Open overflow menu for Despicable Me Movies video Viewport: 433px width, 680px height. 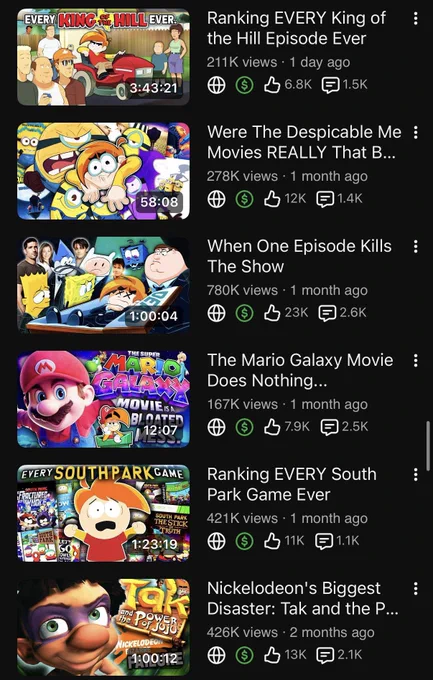point(416,132)
